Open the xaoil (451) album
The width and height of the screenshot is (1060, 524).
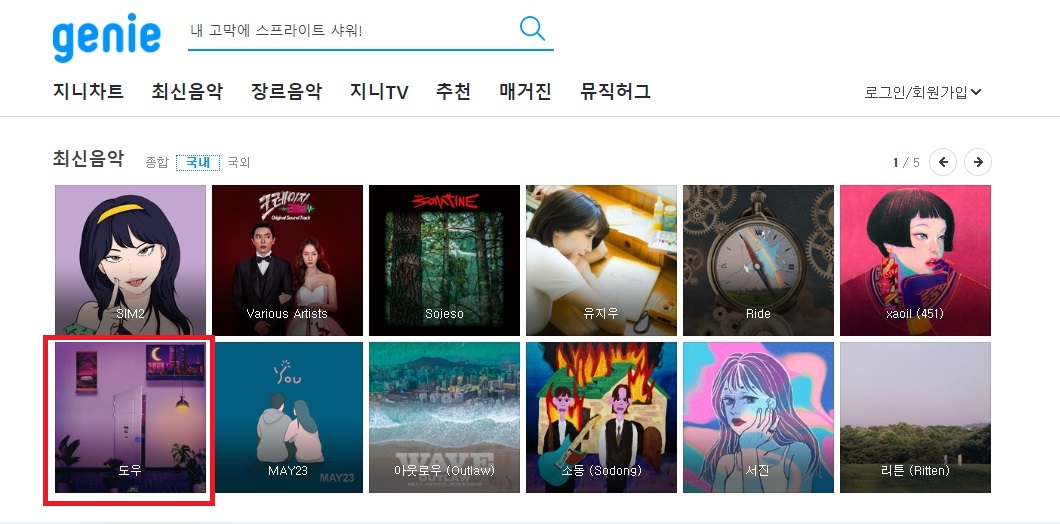click(x=915, y=260)
